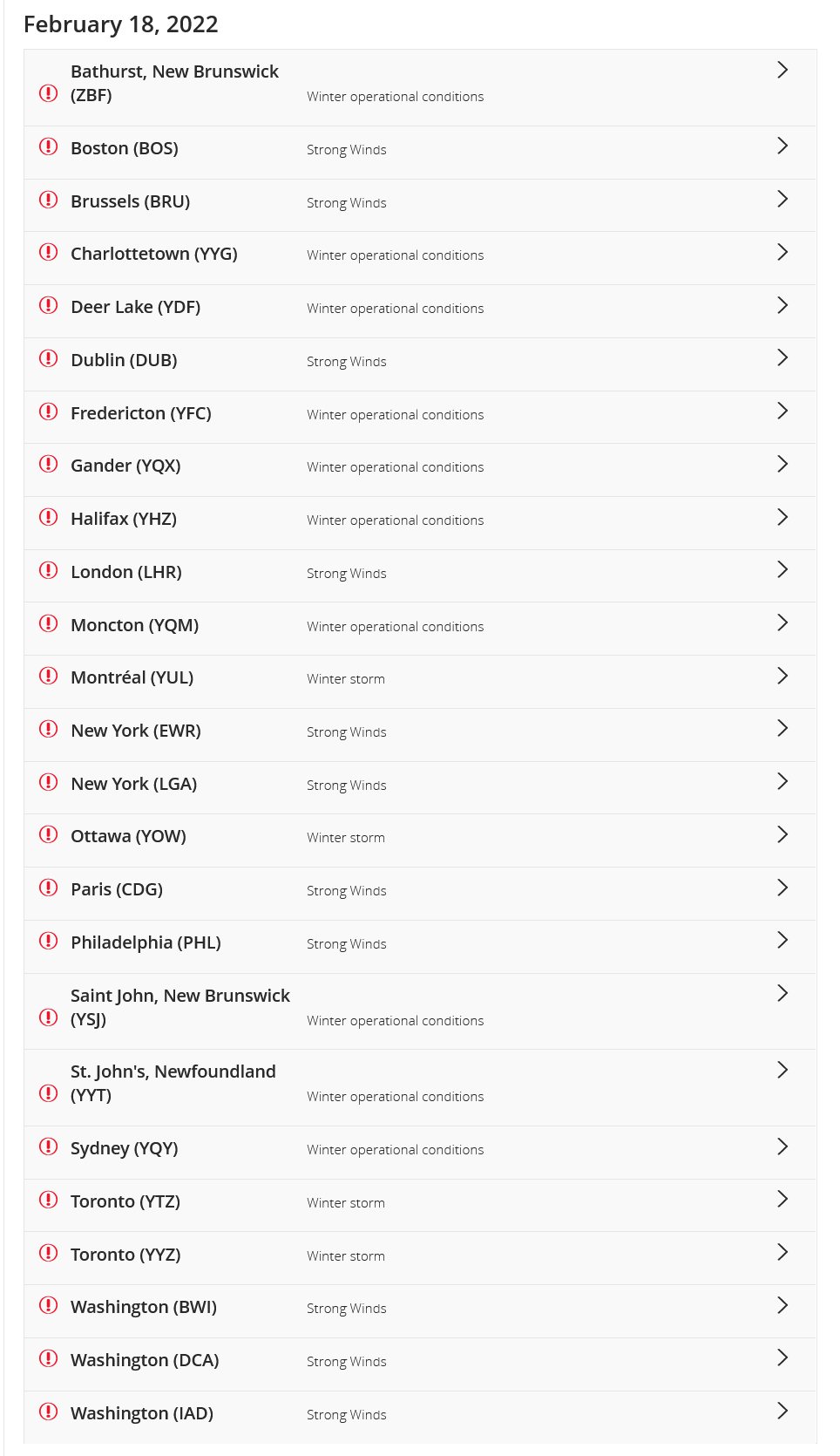
Task: Open the Gander (YQX) row
Action: pos(420,470)
